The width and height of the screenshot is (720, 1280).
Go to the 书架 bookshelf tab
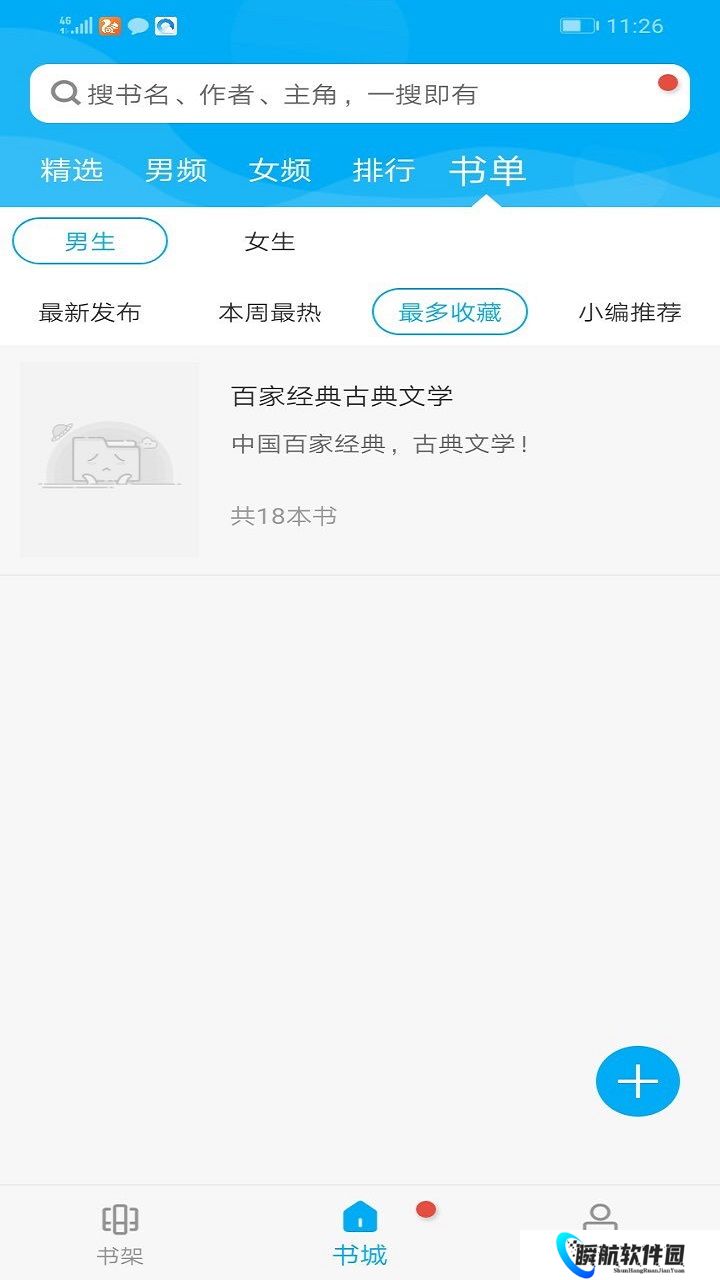[120, 1234]
